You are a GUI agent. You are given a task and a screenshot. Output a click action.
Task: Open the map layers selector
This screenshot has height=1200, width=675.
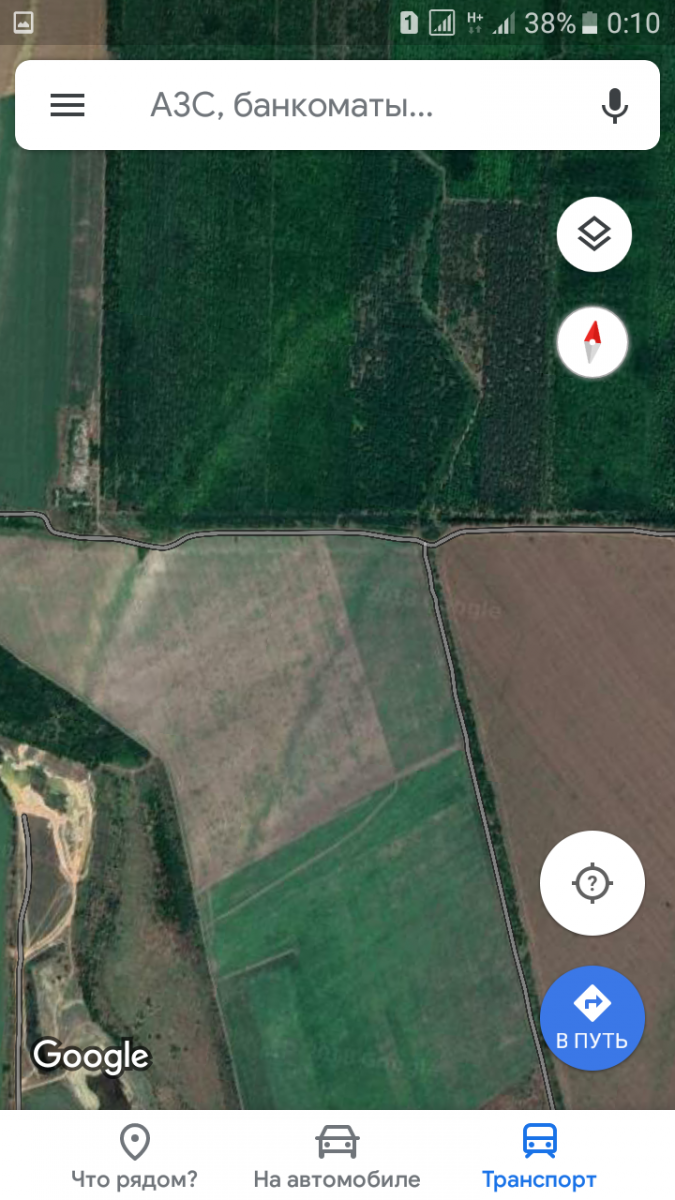pos(594,235)
